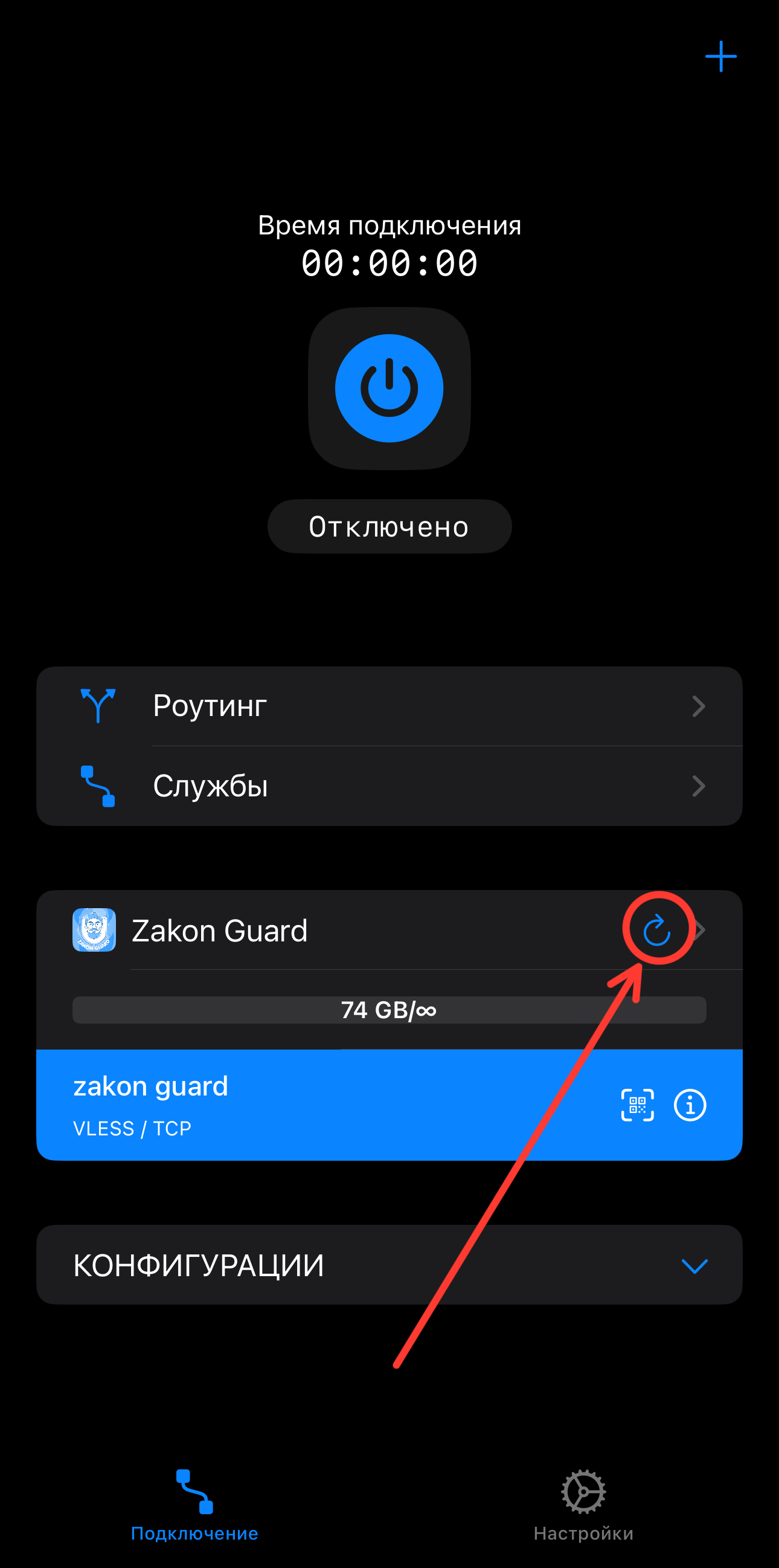Switch to the Настройки tab
This screenshot has height=1568, width=779.
[583, 1505]
